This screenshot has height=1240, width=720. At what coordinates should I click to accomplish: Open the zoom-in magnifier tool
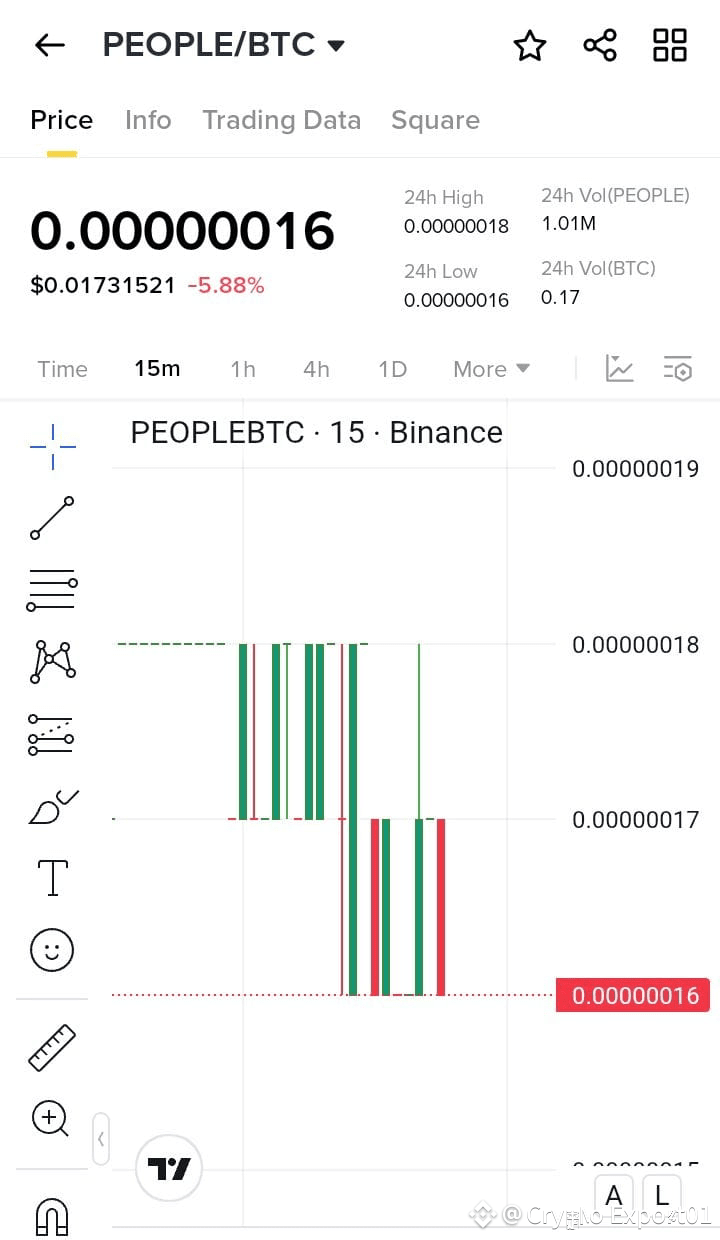click(51, 1118)
